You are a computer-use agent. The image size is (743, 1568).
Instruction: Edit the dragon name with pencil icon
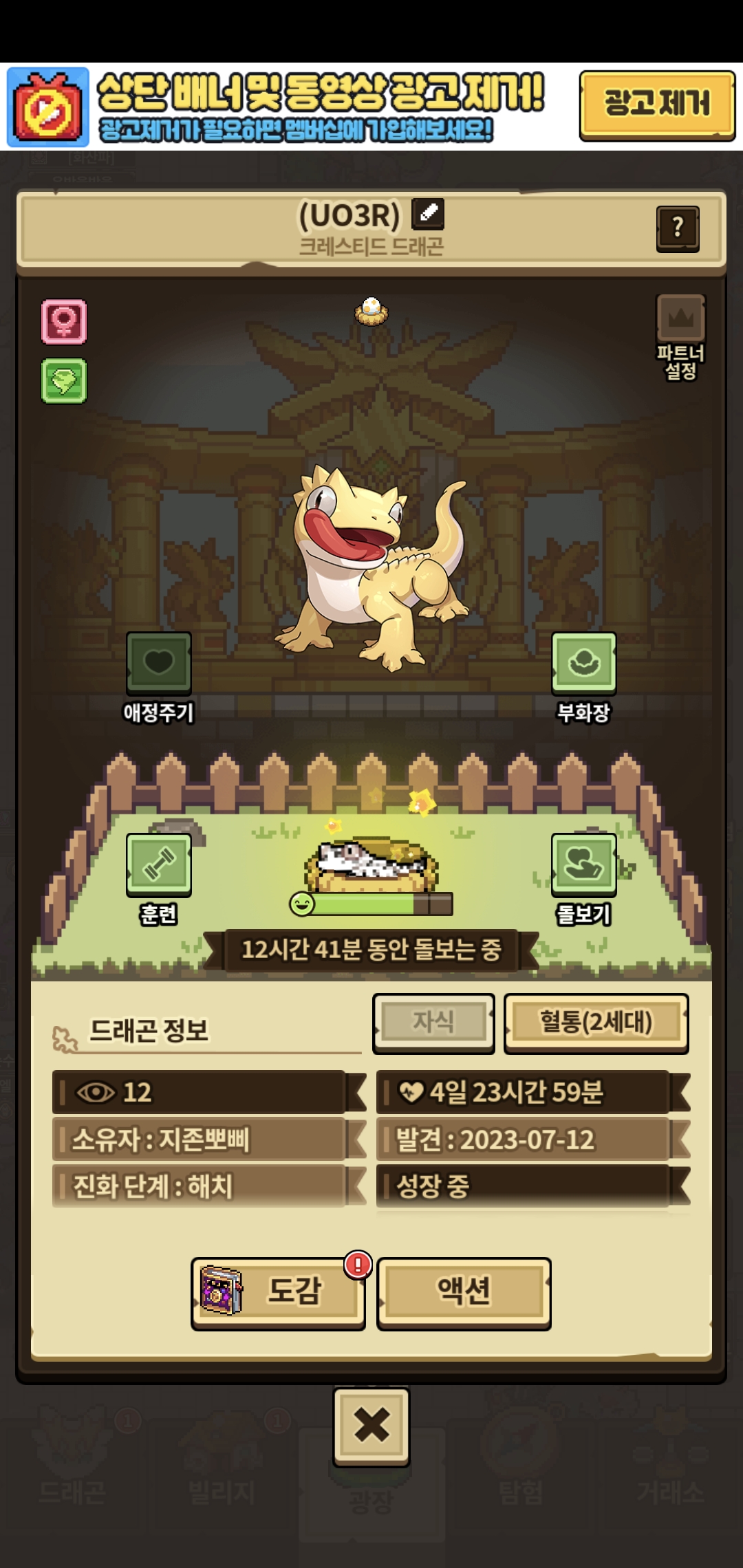click(x=428, y=213)
